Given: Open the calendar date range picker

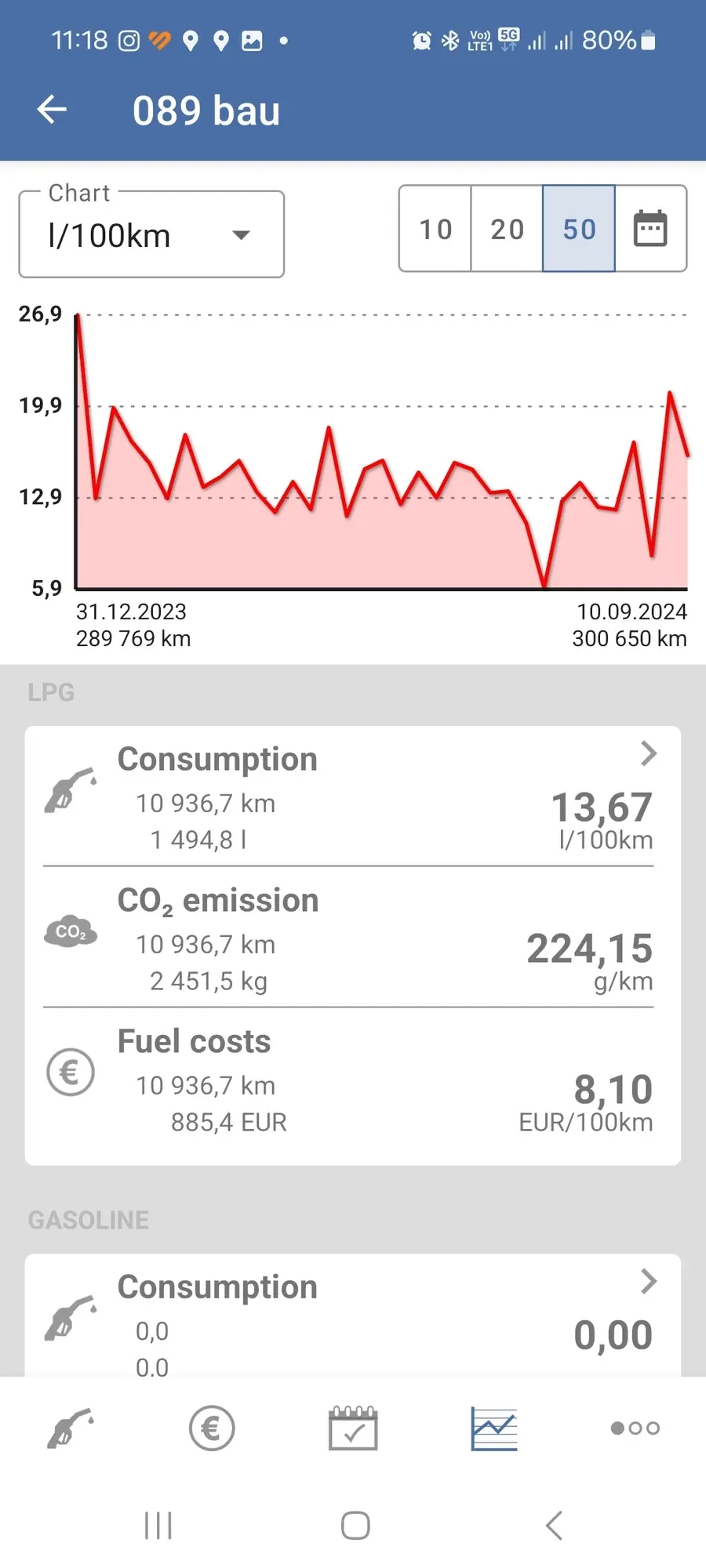Looking at the screenshot, I should pyautogui.click(x=650, y=229).
